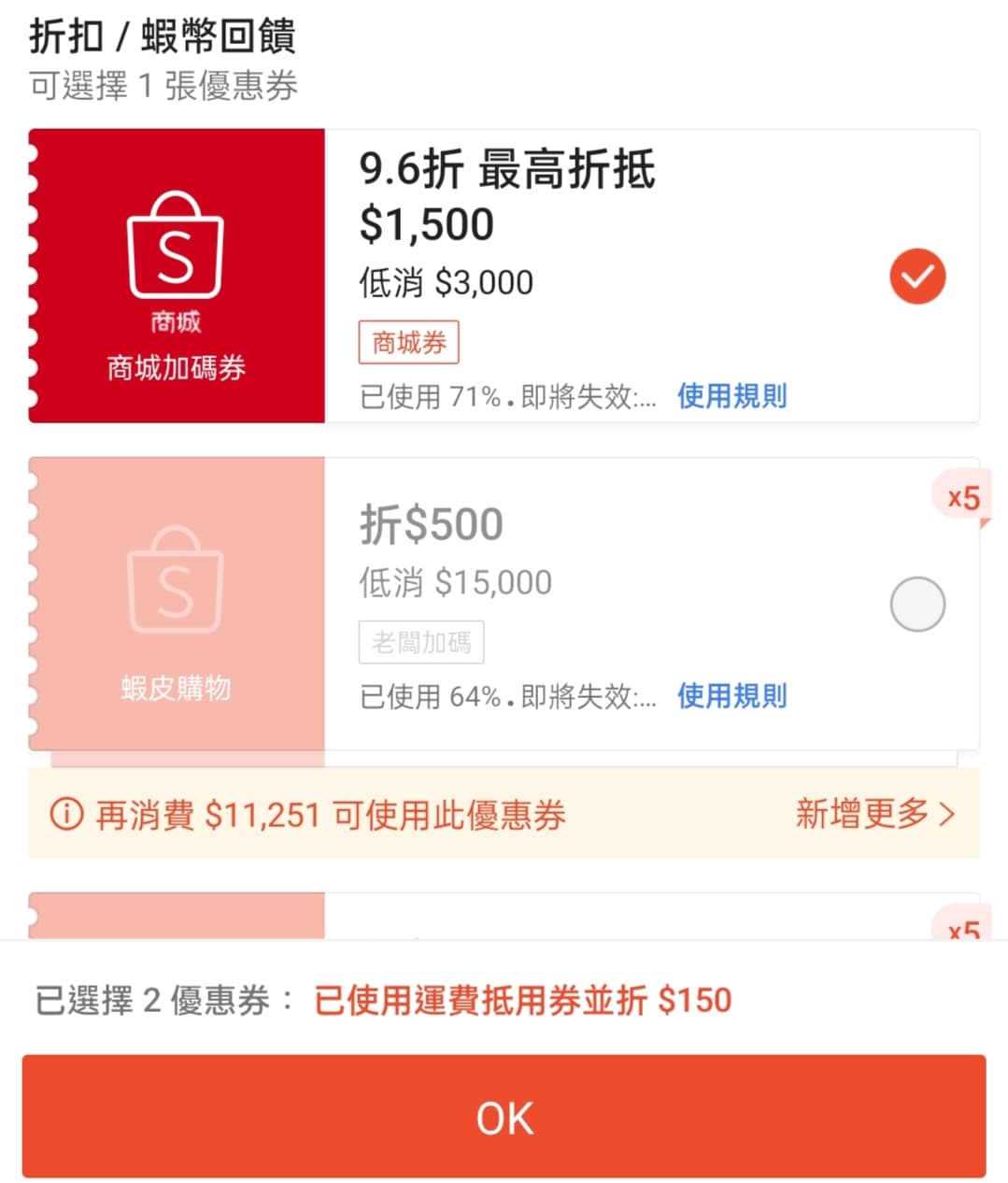Viewport: 1008px width, 1183px height.
Task: Click the info icon beside 再消費 $11,251 message
Action: pos(65,814)
